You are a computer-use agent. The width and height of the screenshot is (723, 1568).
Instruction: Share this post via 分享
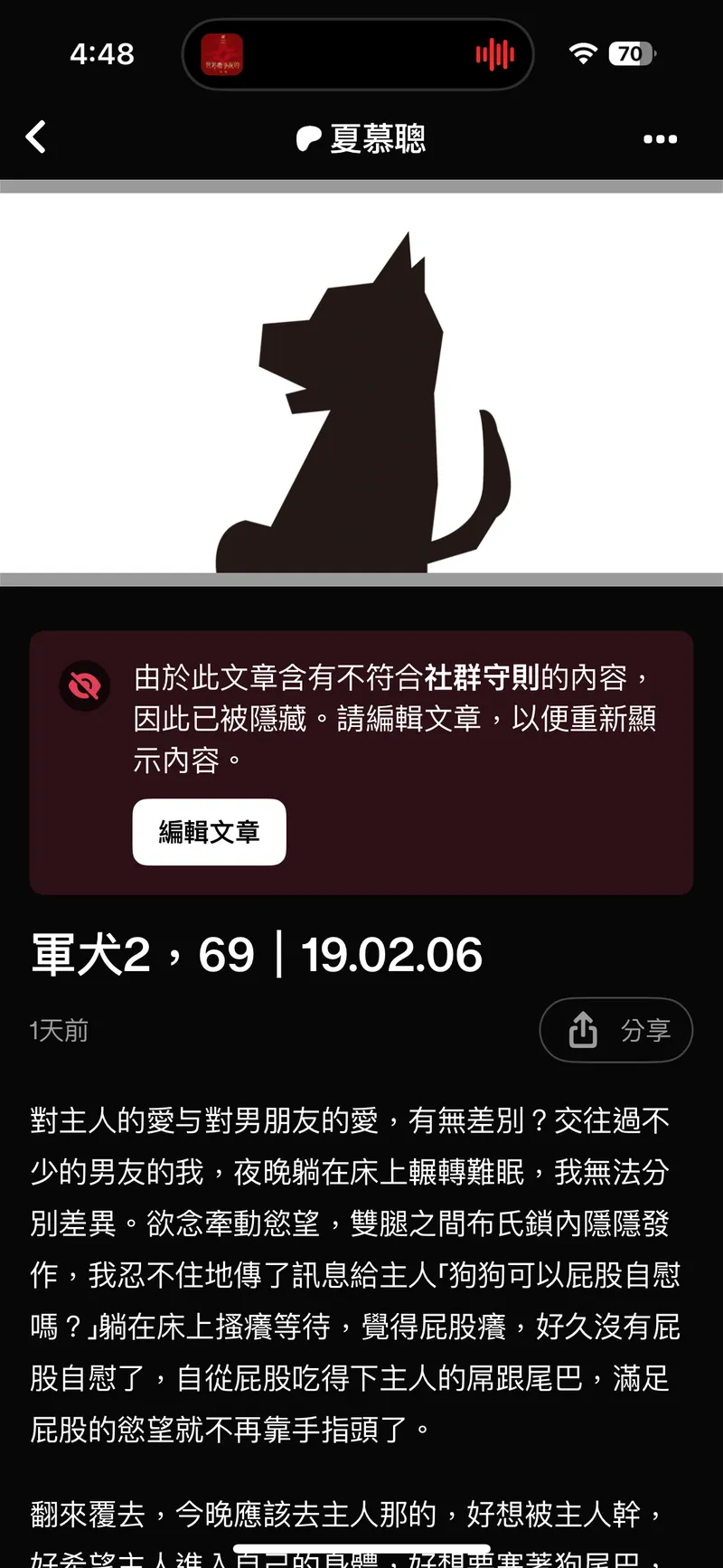pos(616,1030)
